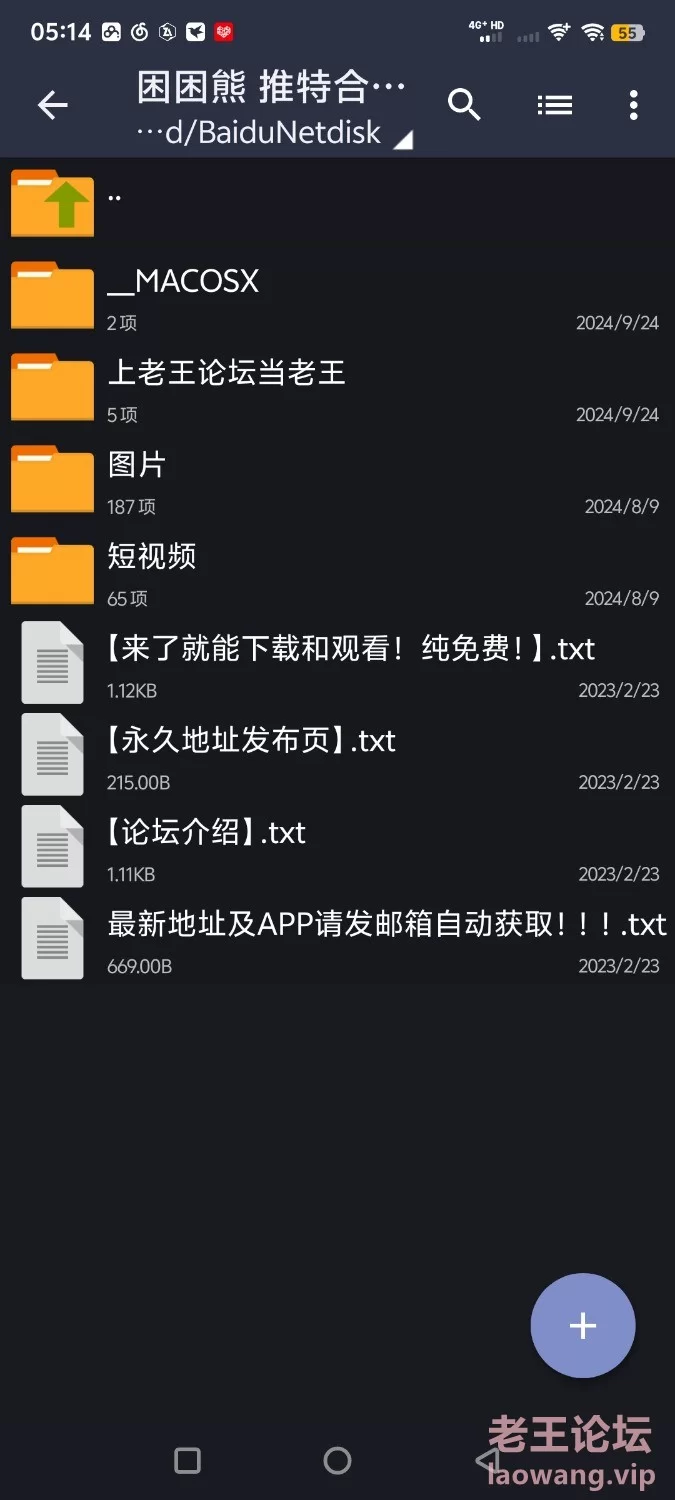The width and height of the screenshot is (675, 1500).
Task: Change the list view mode
Action: (554, 105)
